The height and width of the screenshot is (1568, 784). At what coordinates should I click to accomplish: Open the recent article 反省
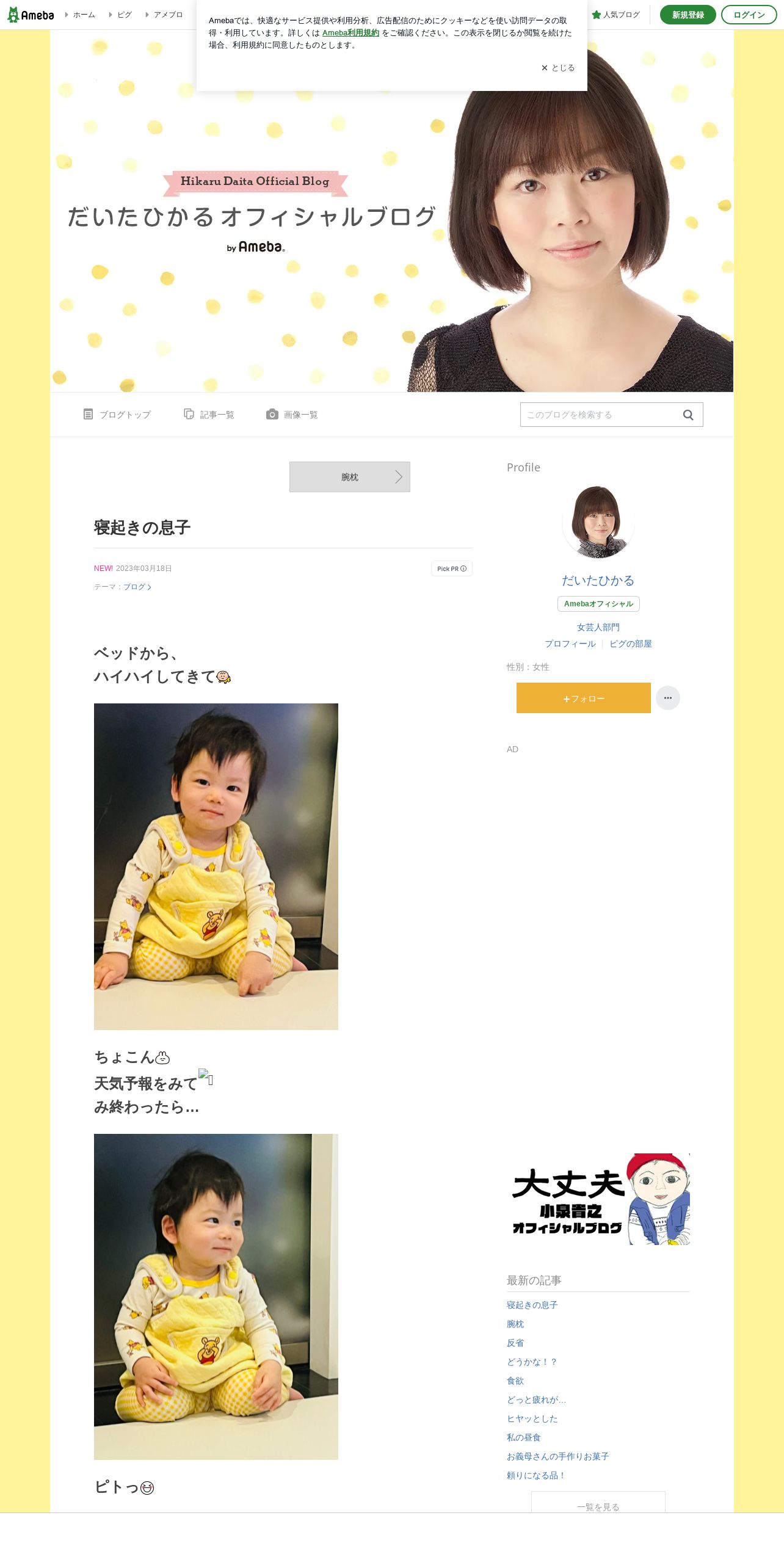(515, 1343)
